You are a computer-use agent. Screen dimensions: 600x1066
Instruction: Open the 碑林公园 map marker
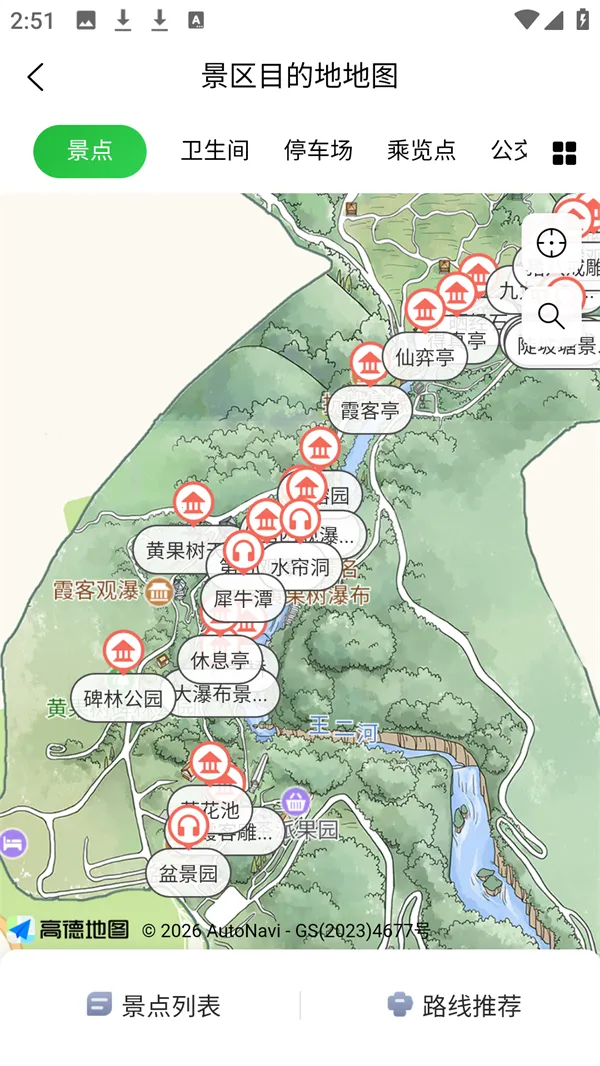point(123,698)
